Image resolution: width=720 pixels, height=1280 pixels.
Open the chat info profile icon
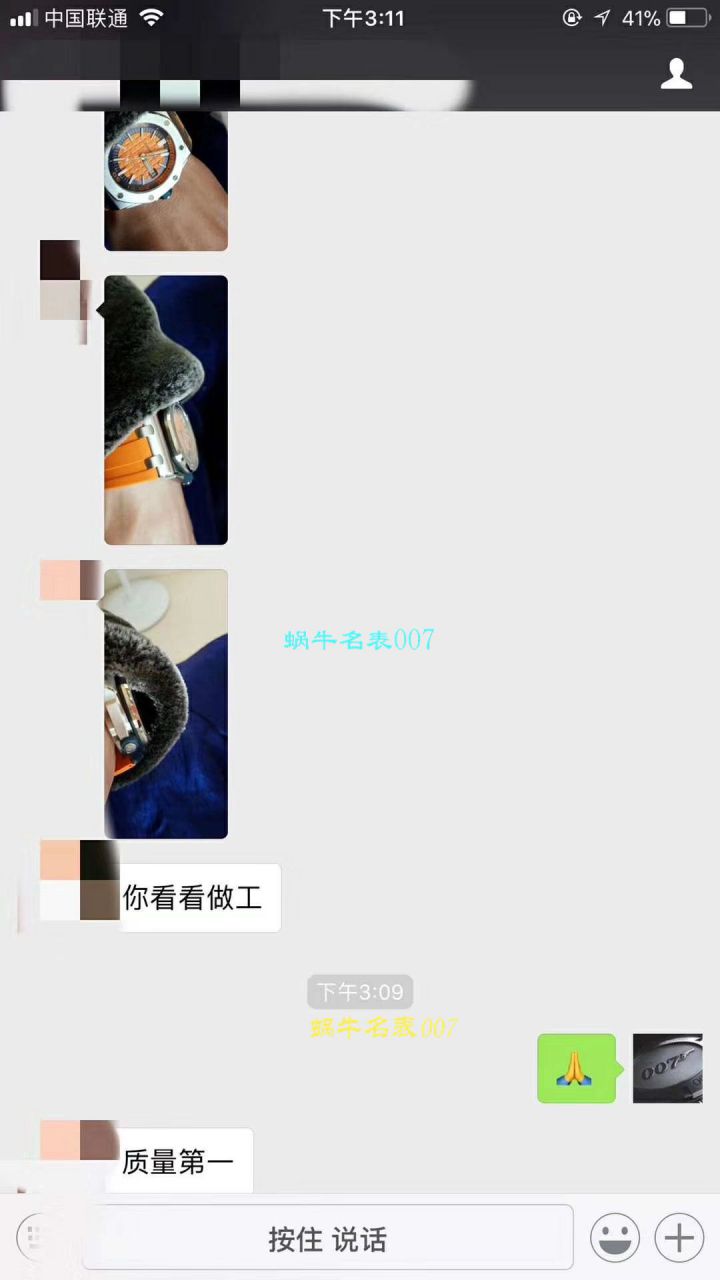click(x=676, y=74)
